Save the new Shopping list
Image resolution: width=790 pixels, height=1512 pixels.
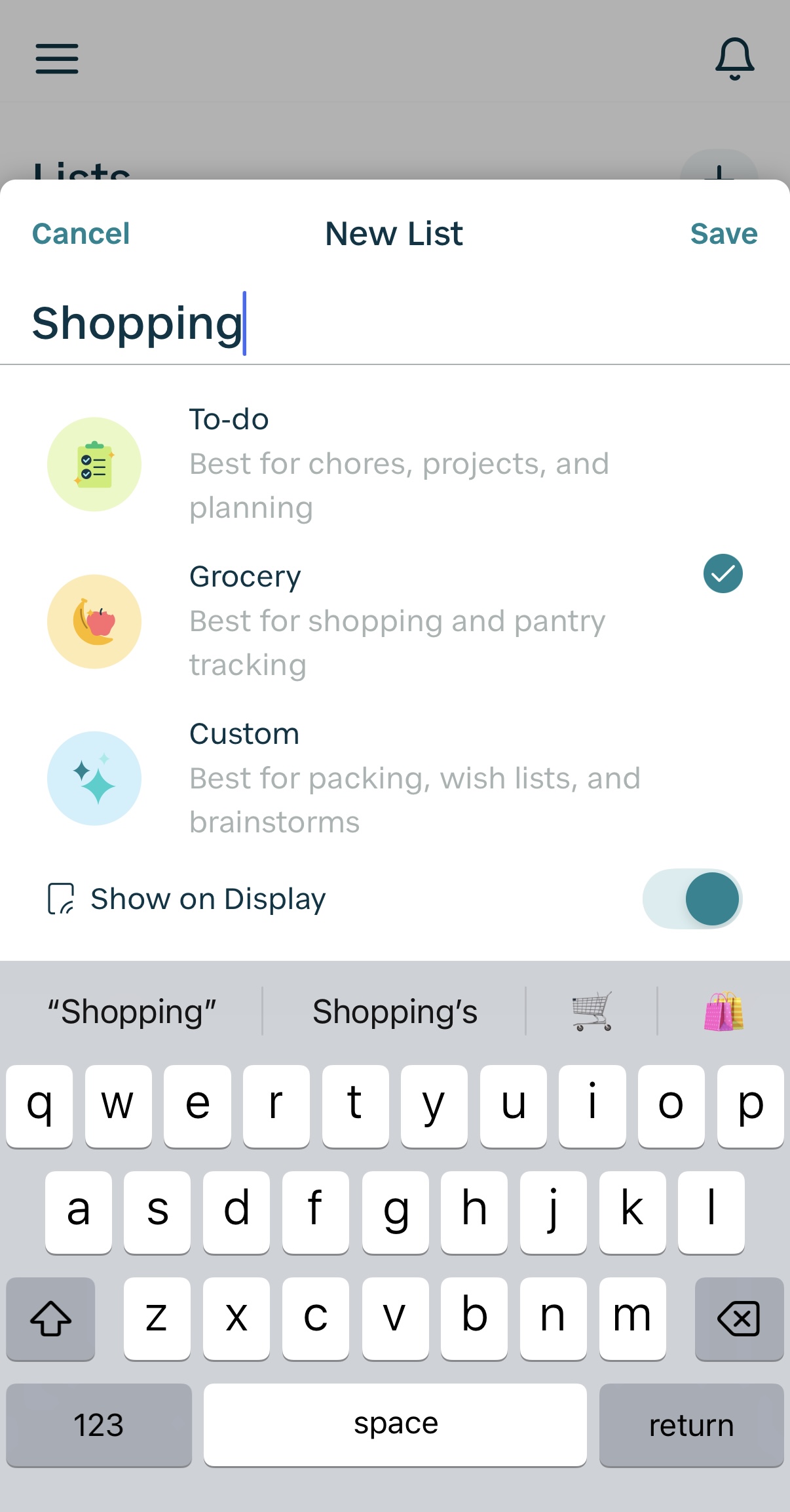tap(723, 234)
